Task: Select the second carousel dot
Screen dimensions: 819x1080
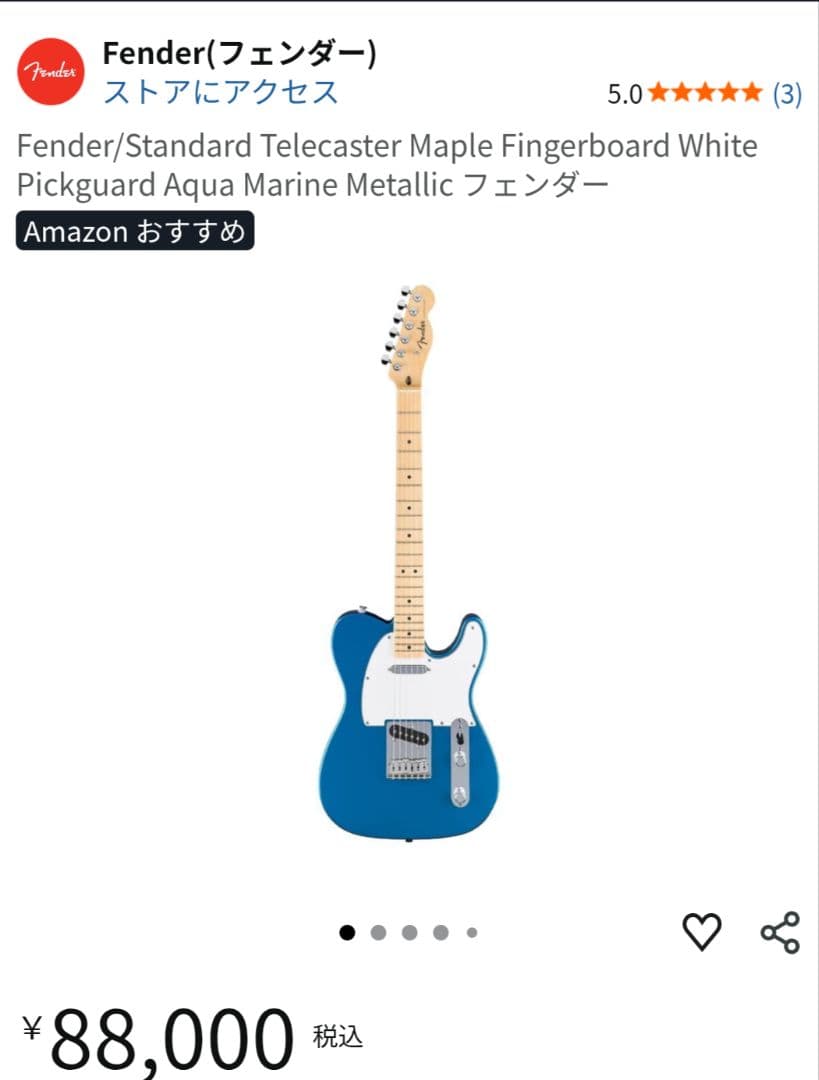Action: 378,931
